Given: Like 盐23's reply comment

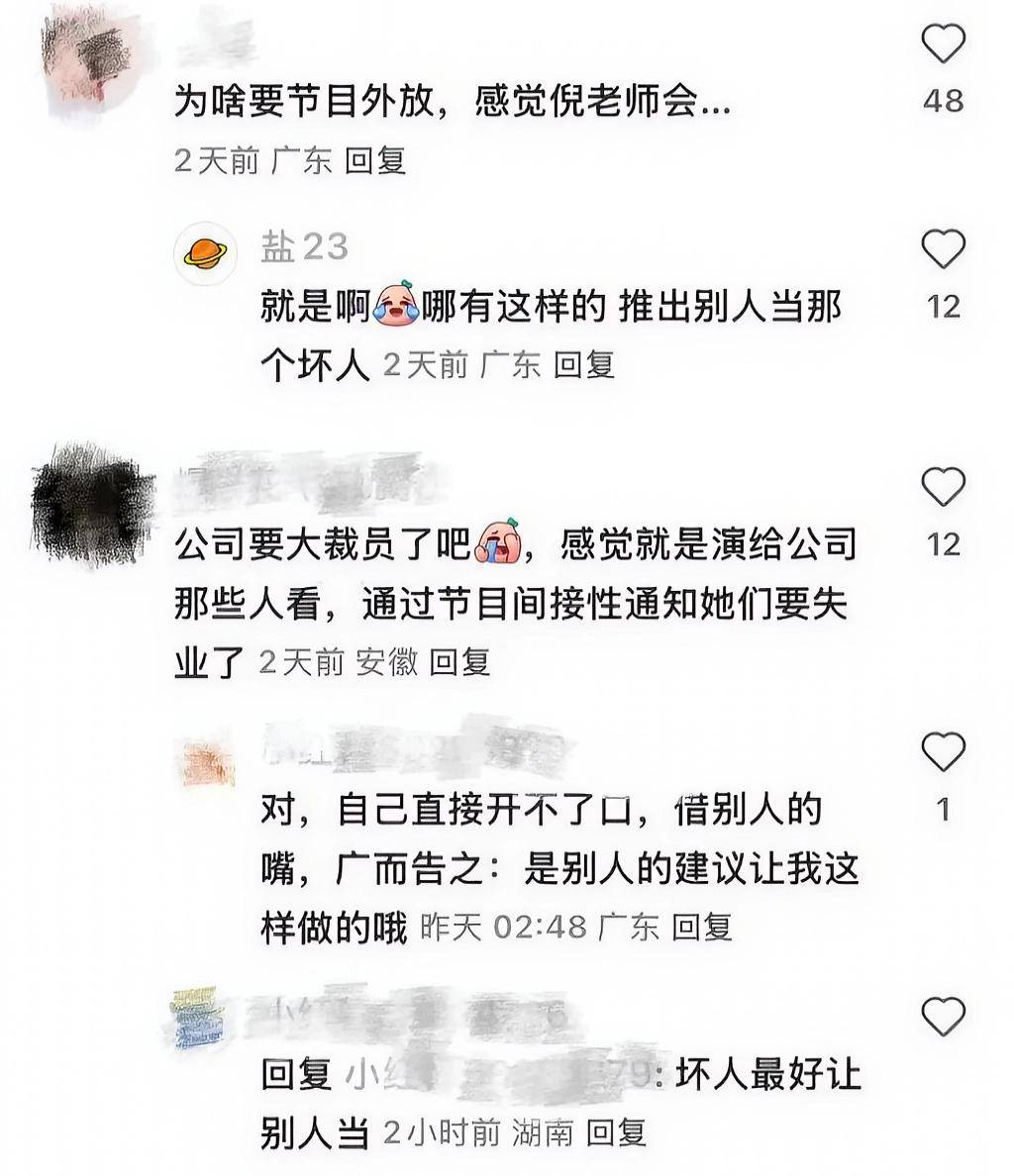Looking at the screenshot, I should click(x=943, y=249).
